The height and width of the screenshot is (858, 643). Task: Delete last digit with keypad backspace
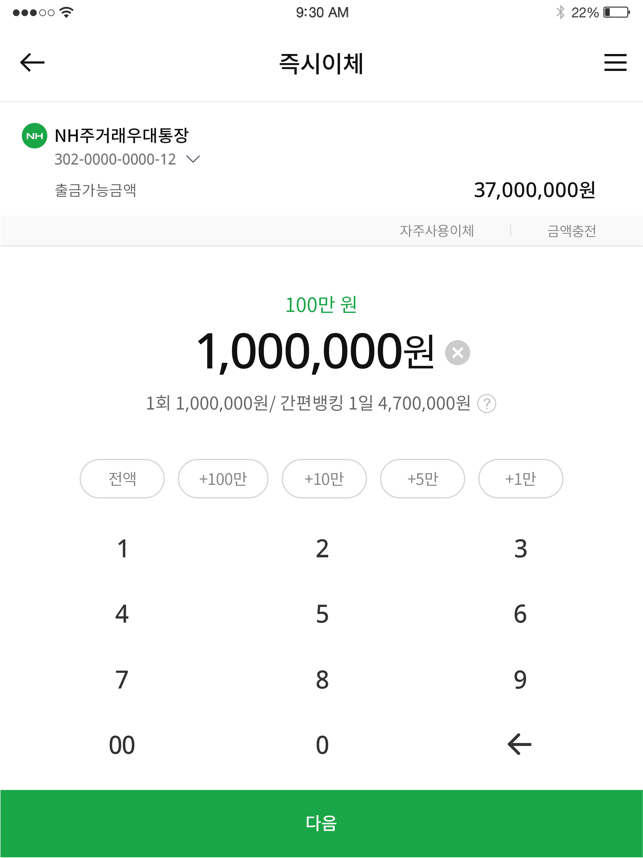pyautogui.click(x=519, y=745)
